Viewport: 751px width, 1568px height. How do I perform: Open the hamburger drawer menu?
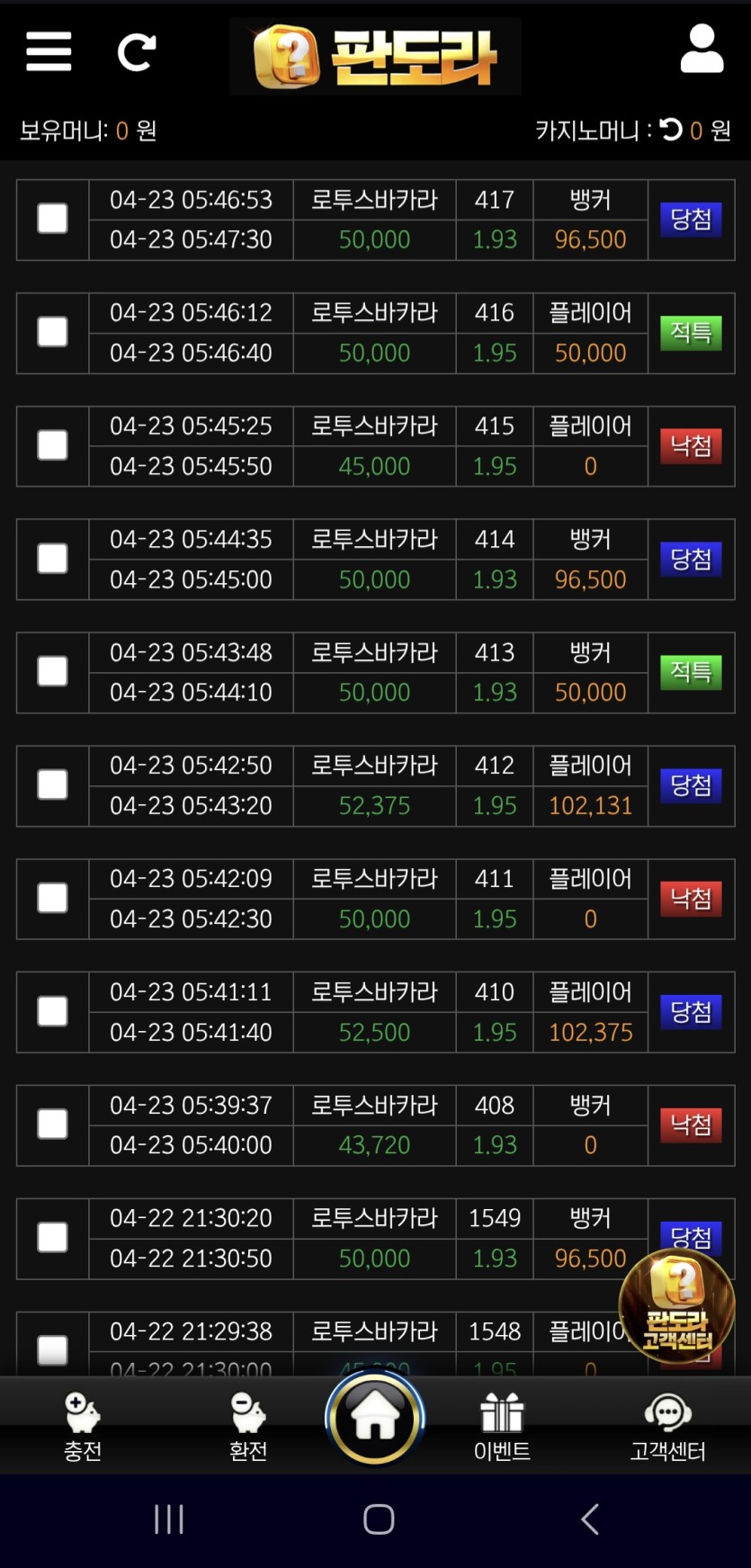click(49, 51)
